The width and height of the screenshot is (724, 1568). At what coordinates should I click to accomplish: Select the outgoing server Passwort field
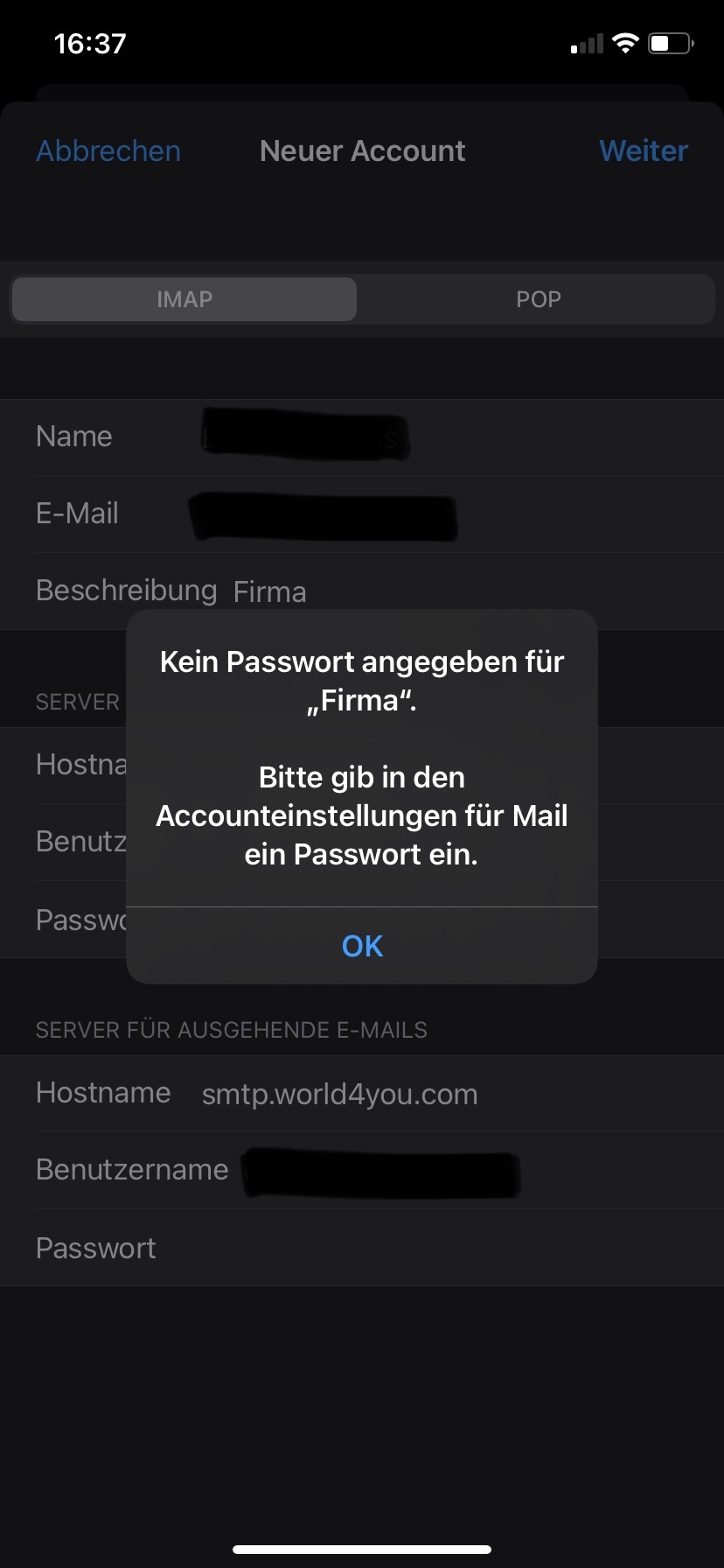tap(362, 1248)
